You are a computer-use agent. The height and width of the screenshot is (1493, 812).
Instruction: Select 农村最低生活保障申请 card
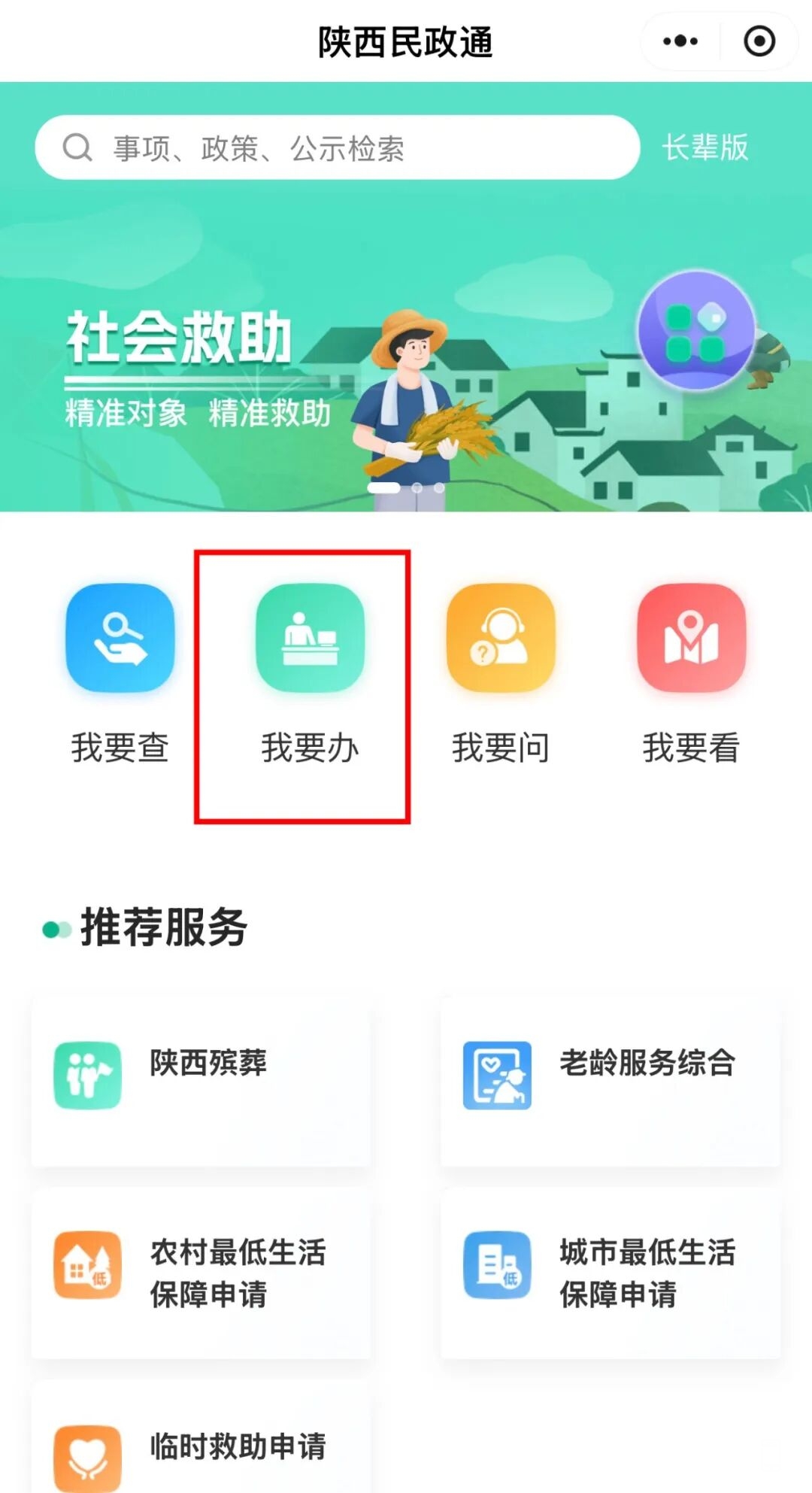tap(201, 1273)
